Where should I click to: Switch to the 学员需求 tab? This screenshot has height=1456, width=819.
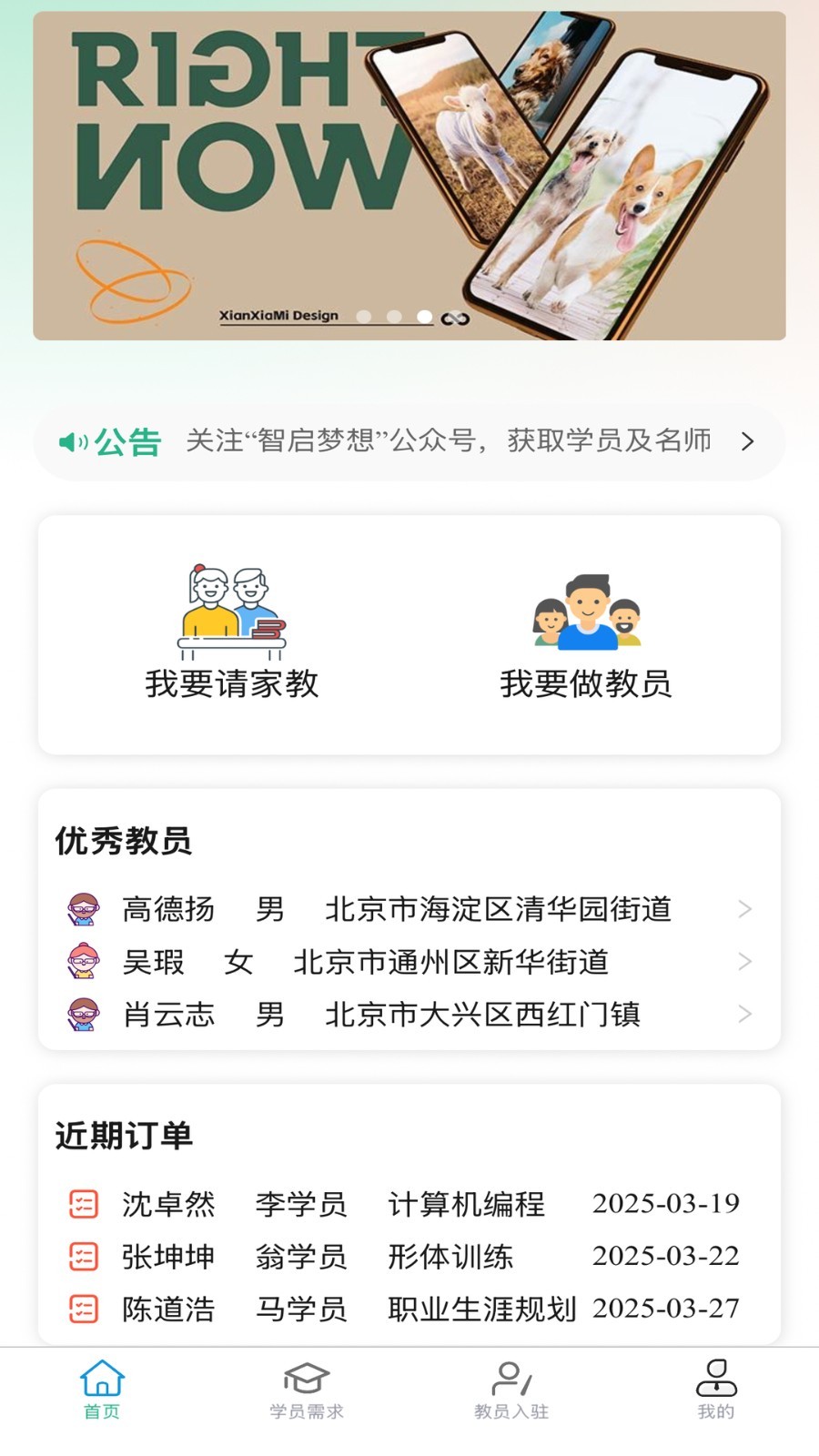pyautogui.click(x=307, y=1390)
